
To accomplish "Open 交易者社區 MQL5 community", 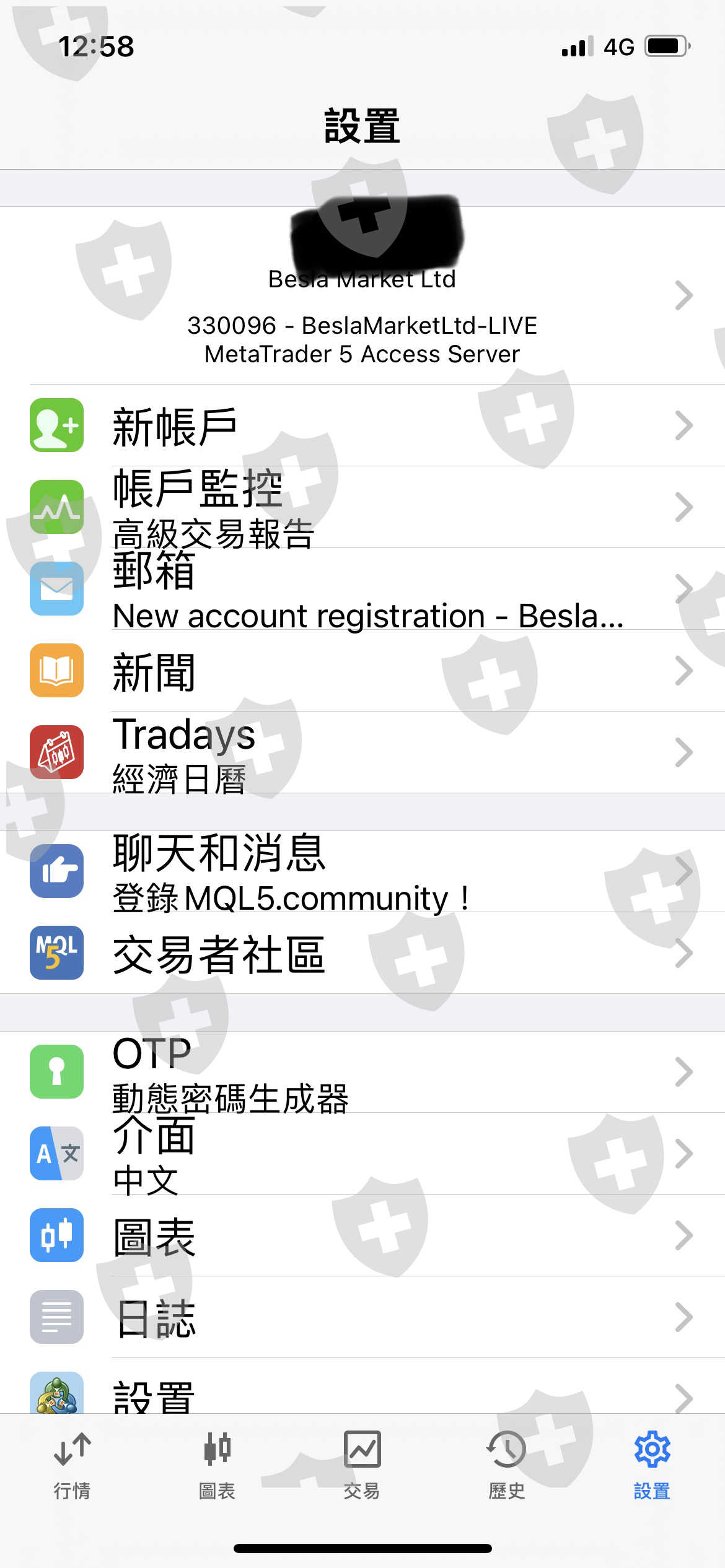I will click(x=362, y=953).
